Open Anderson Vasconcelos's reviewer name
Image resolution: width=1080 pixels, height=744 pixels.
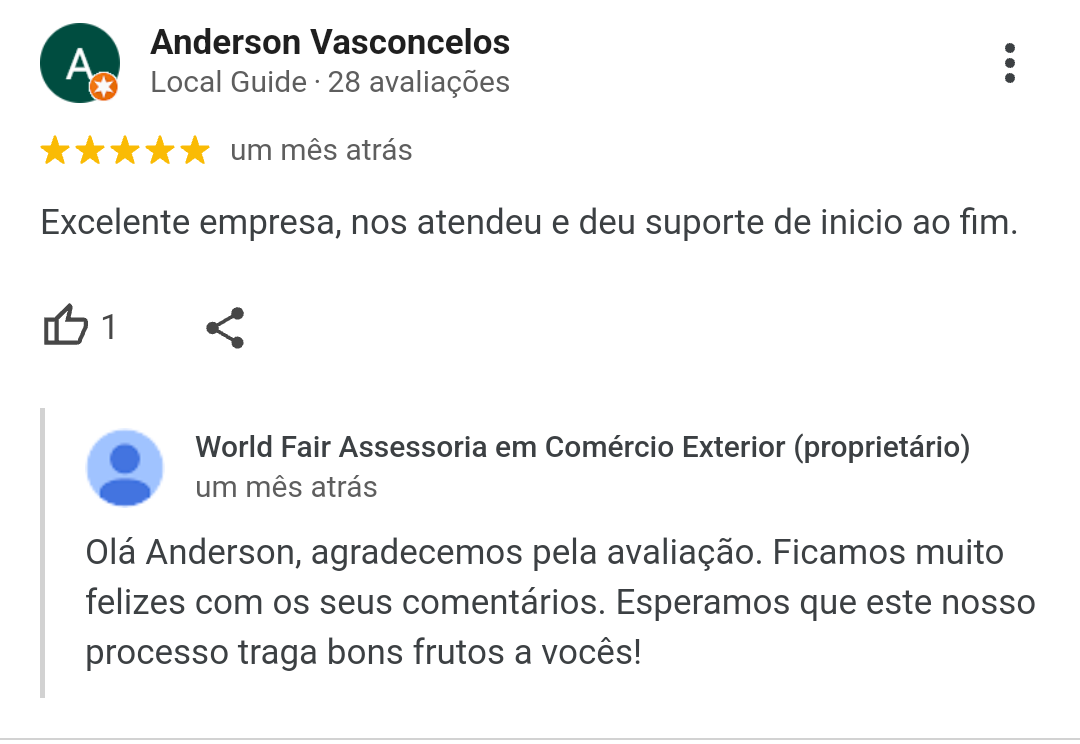pos(329,42)
